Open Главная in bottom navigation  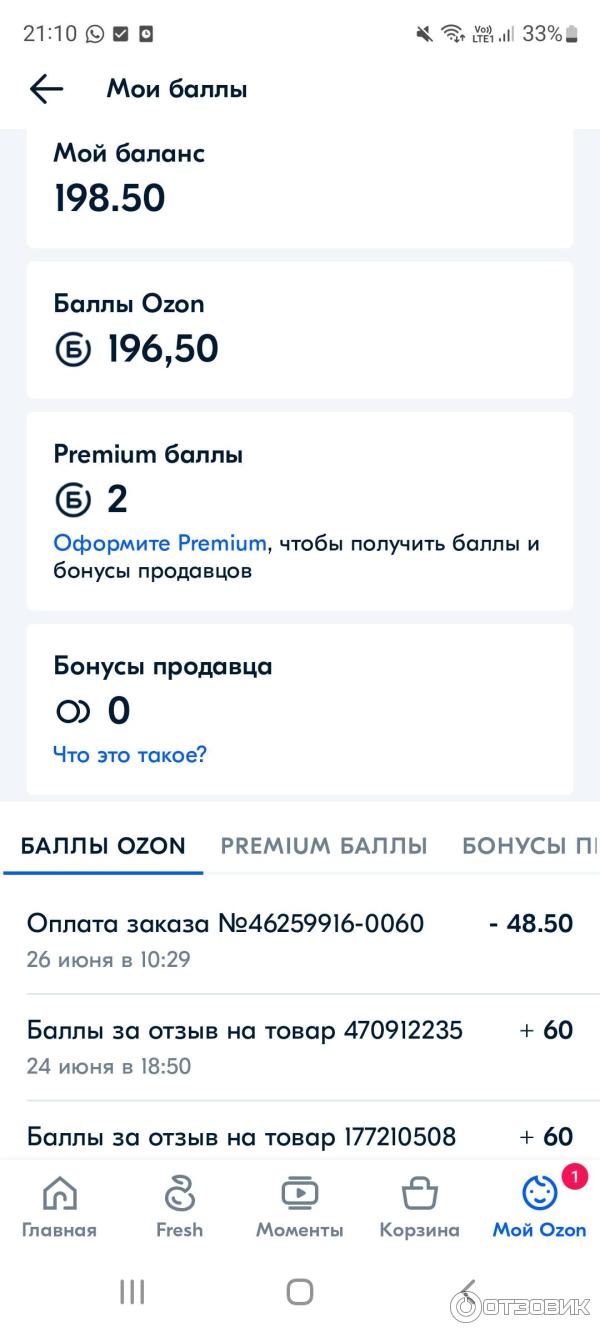click(60, 1207)
